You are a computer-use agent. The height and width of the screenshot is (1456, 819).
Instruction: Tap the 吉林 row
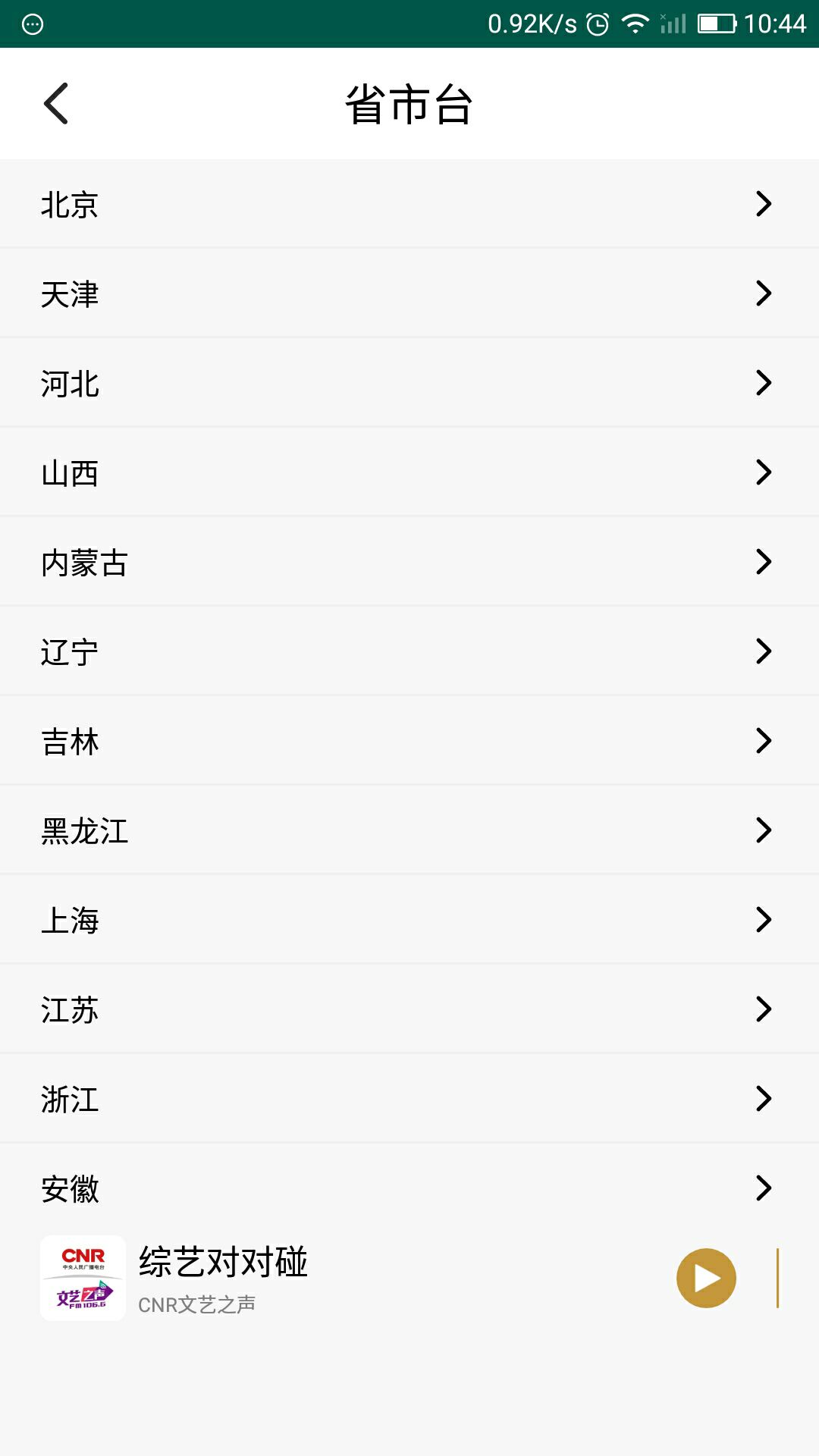(x=409, y=741)
